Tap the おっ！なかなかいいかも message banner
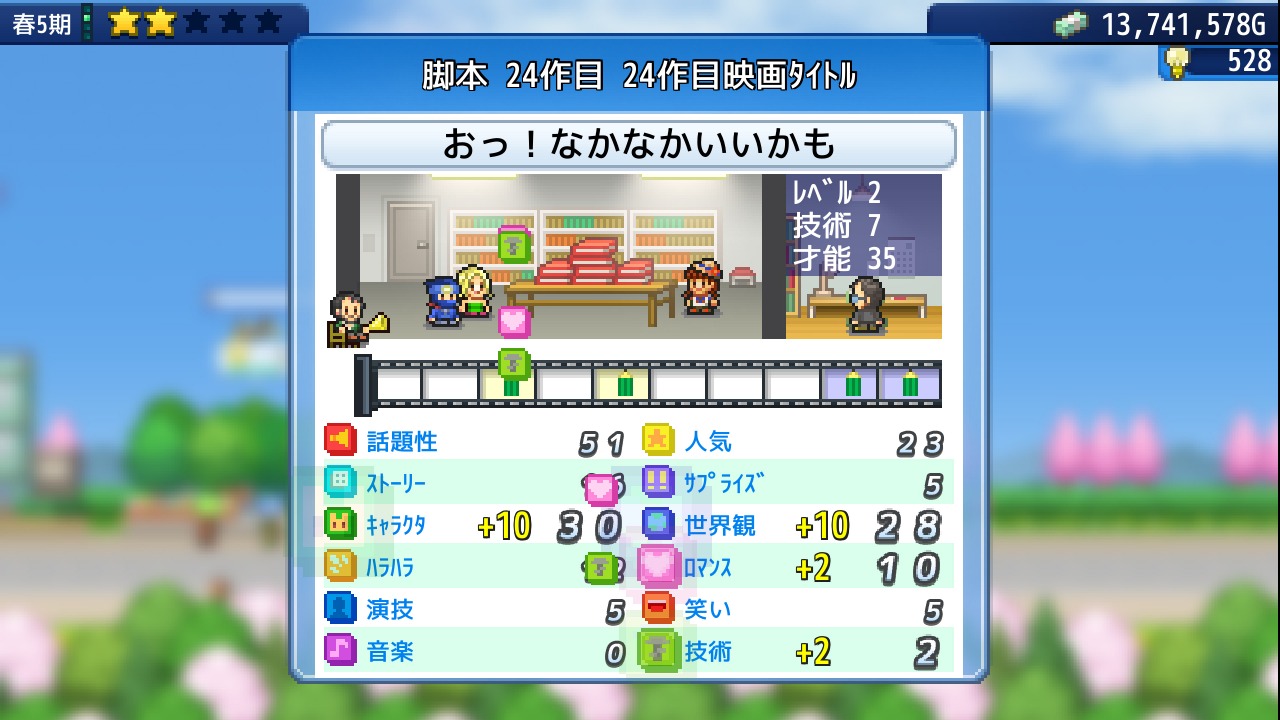 point(638,146)
